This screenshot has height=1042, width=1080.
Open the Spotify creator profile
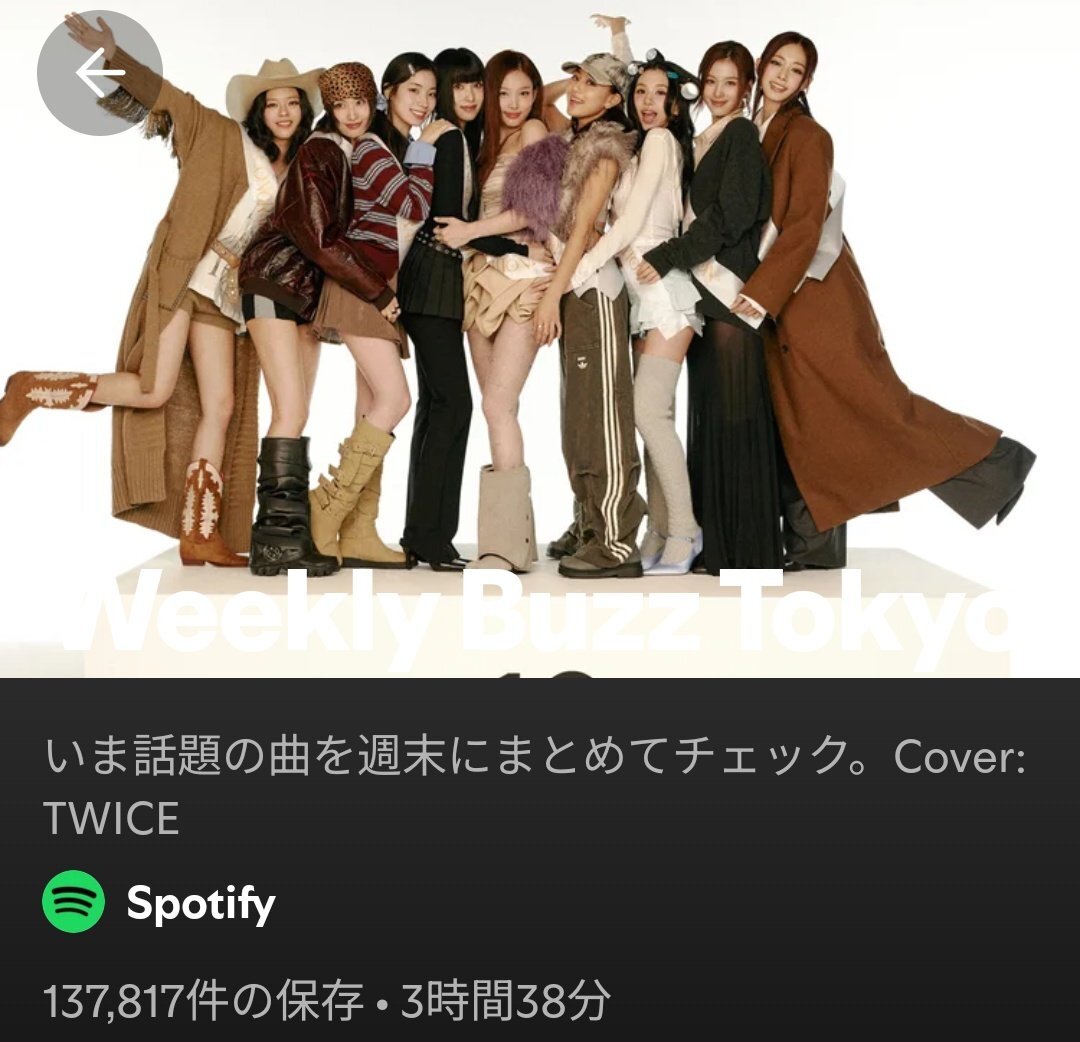159,902
